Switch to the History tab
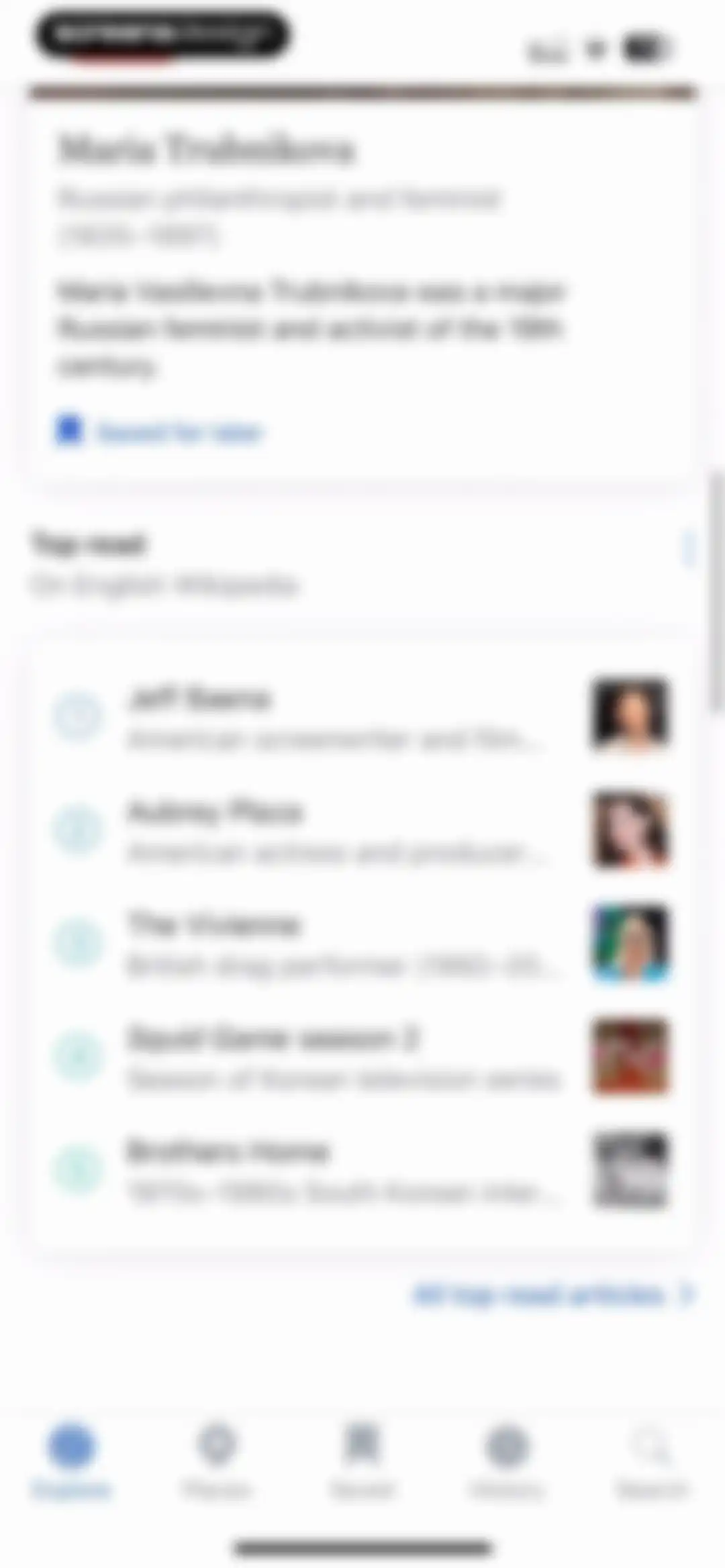The height and width of the screenshot is (1568, 725). pyautogui.click(x=507, y=1461)
